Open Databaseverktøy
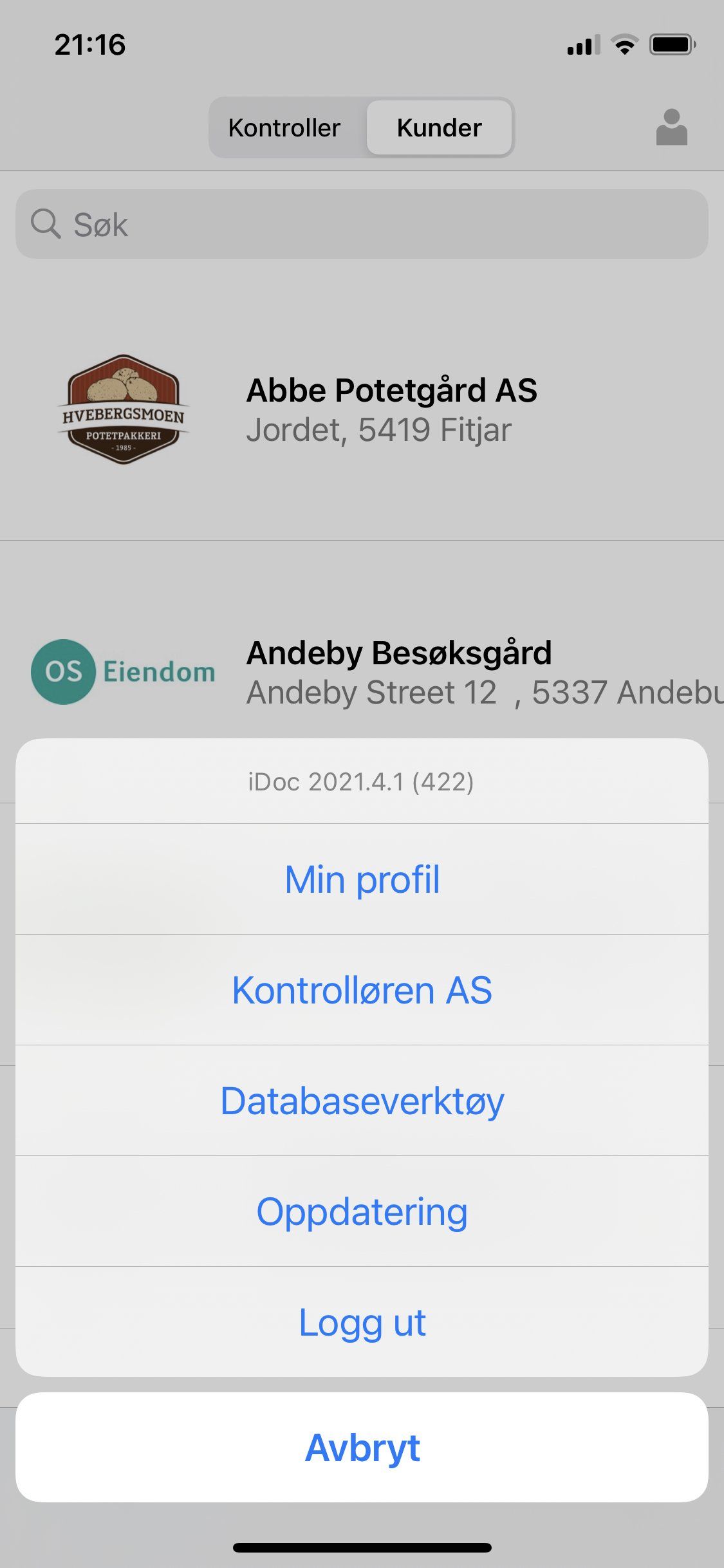Image resolution: width=724 pixels, height=1568 pixels. pos(362,1101)
